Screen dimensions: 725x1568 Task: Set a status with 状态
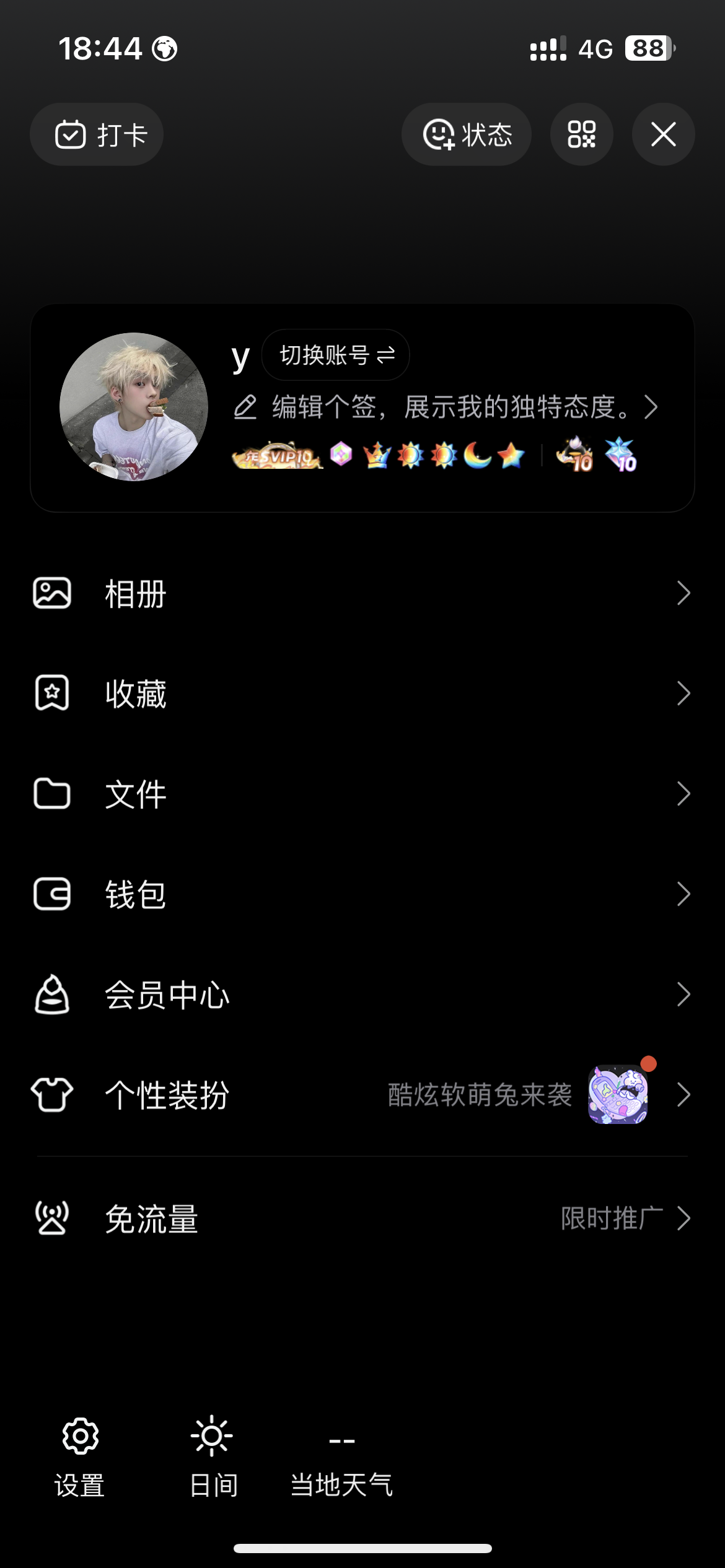467,134
